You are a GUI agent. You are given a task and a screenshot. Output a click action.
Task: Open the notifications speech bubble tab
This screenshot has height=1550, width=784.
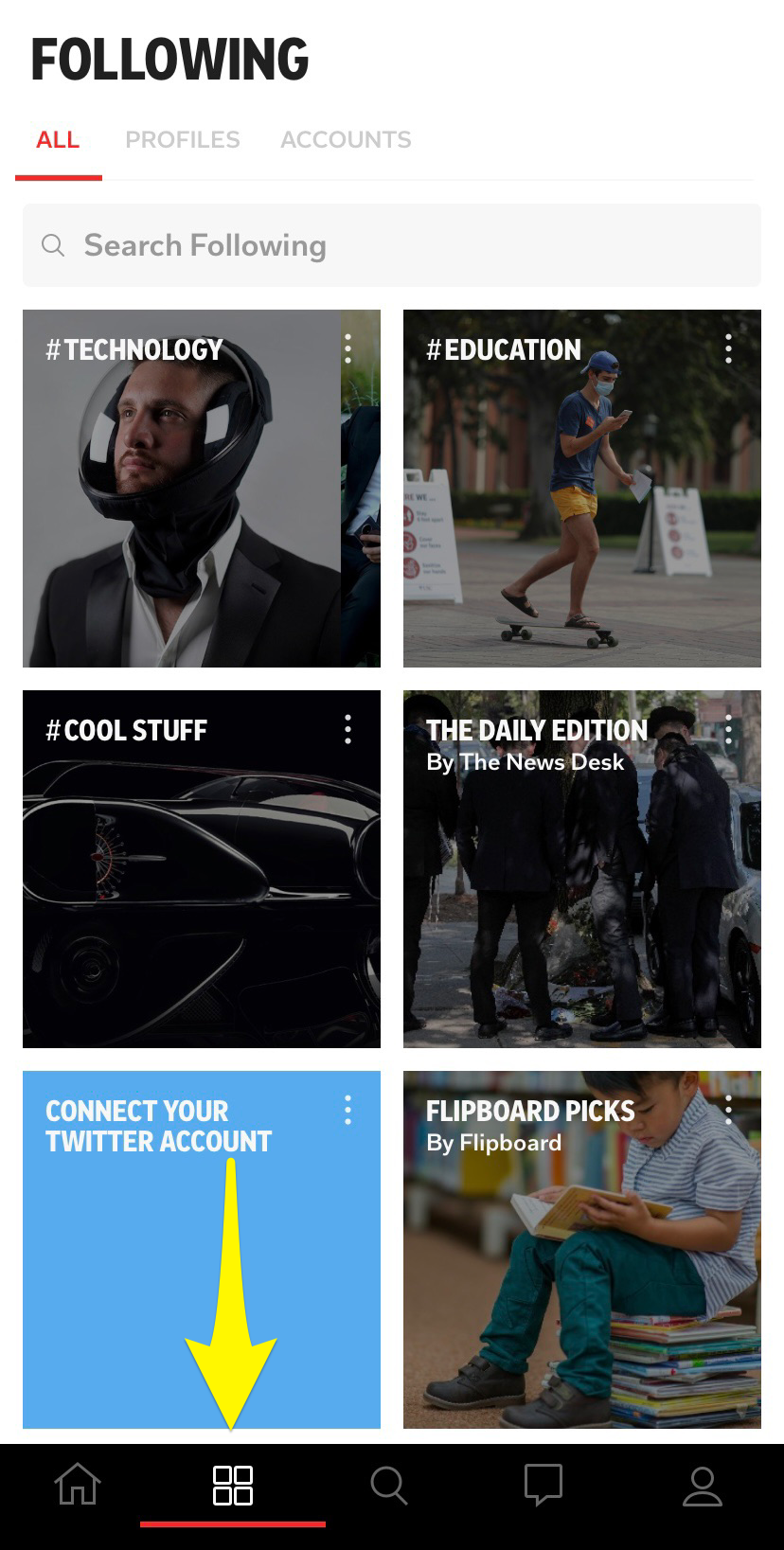coord(543,1485)
